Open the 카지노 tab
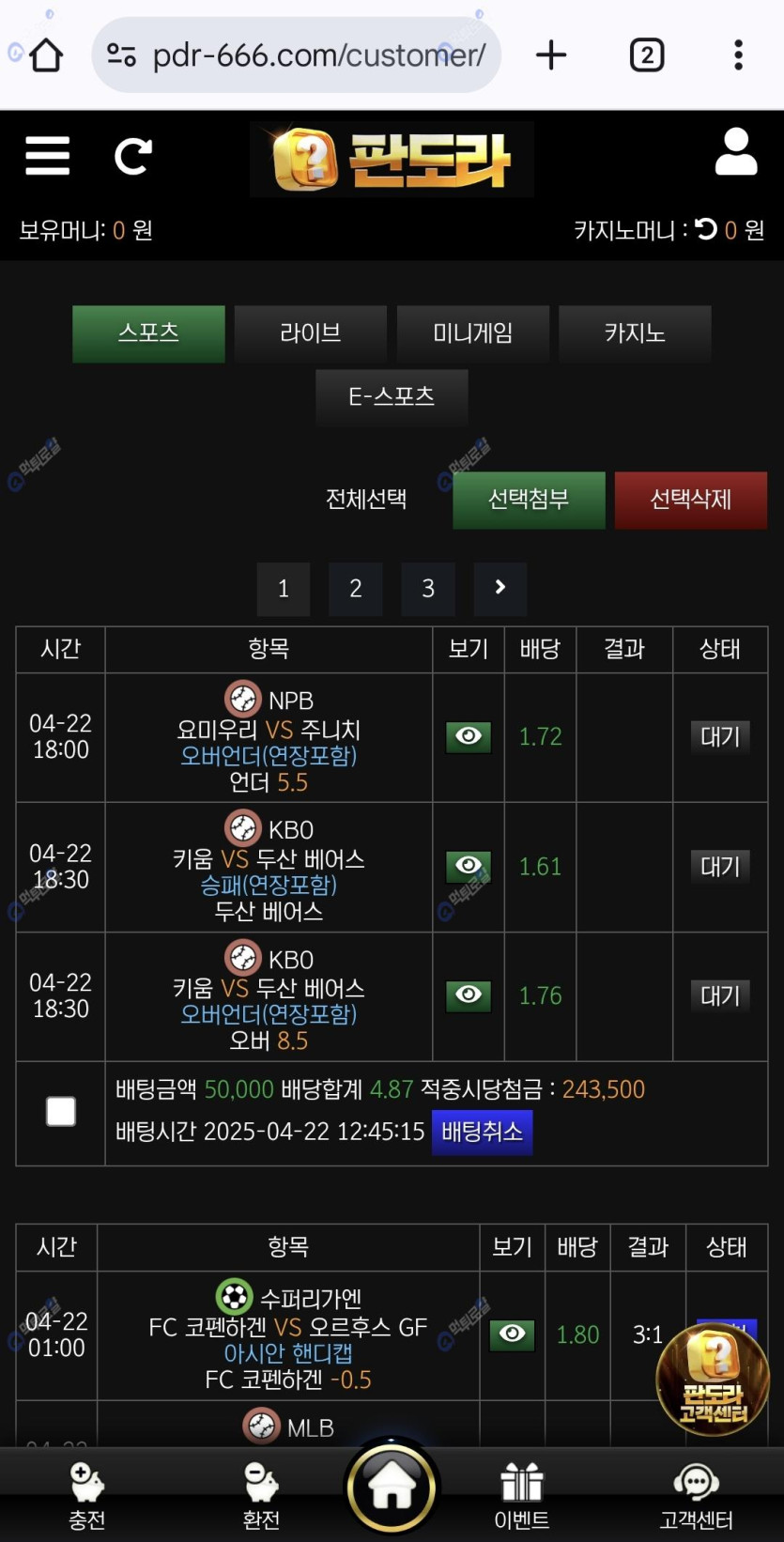This screenshot has width=784, height=1542. pos(635,333)
